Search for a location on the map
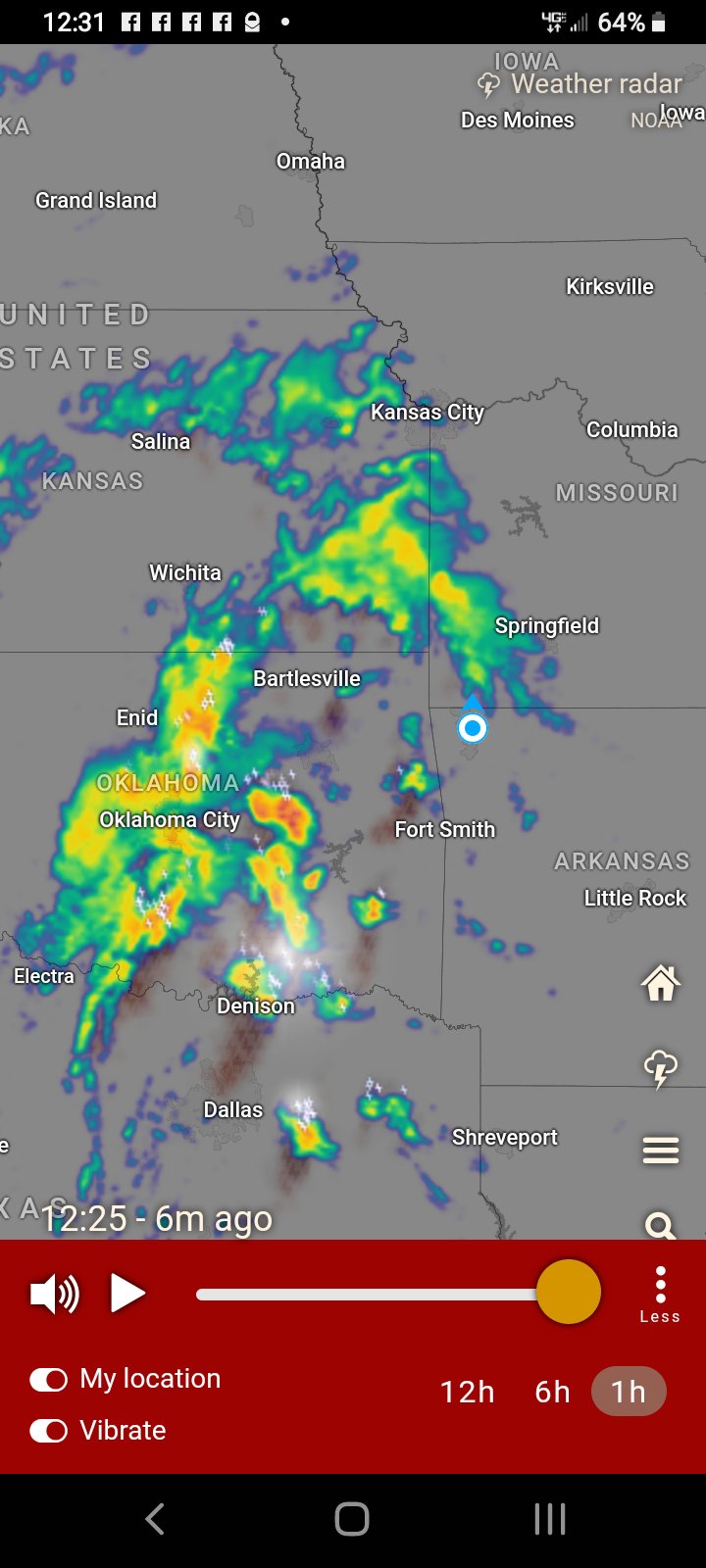 click(x=660, y=1225)
